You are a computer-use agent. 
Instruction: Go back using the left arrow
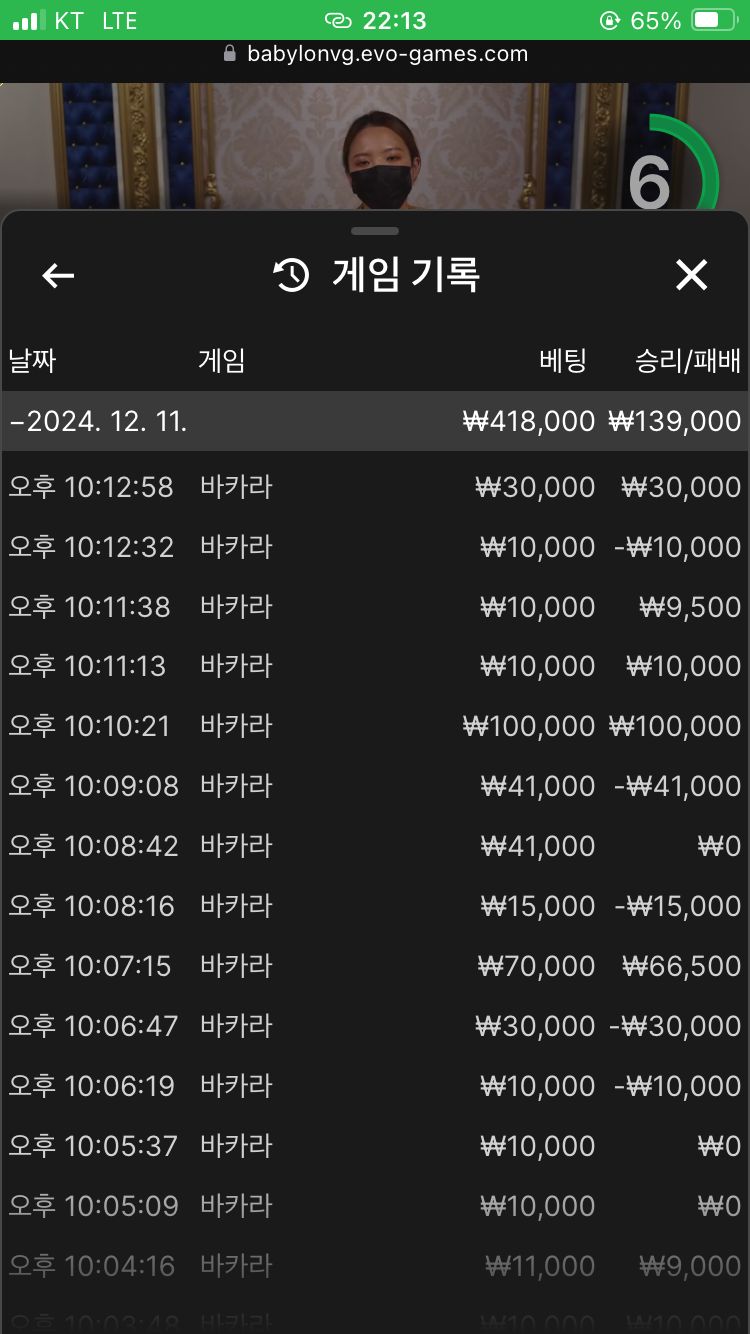pos(58,276)
